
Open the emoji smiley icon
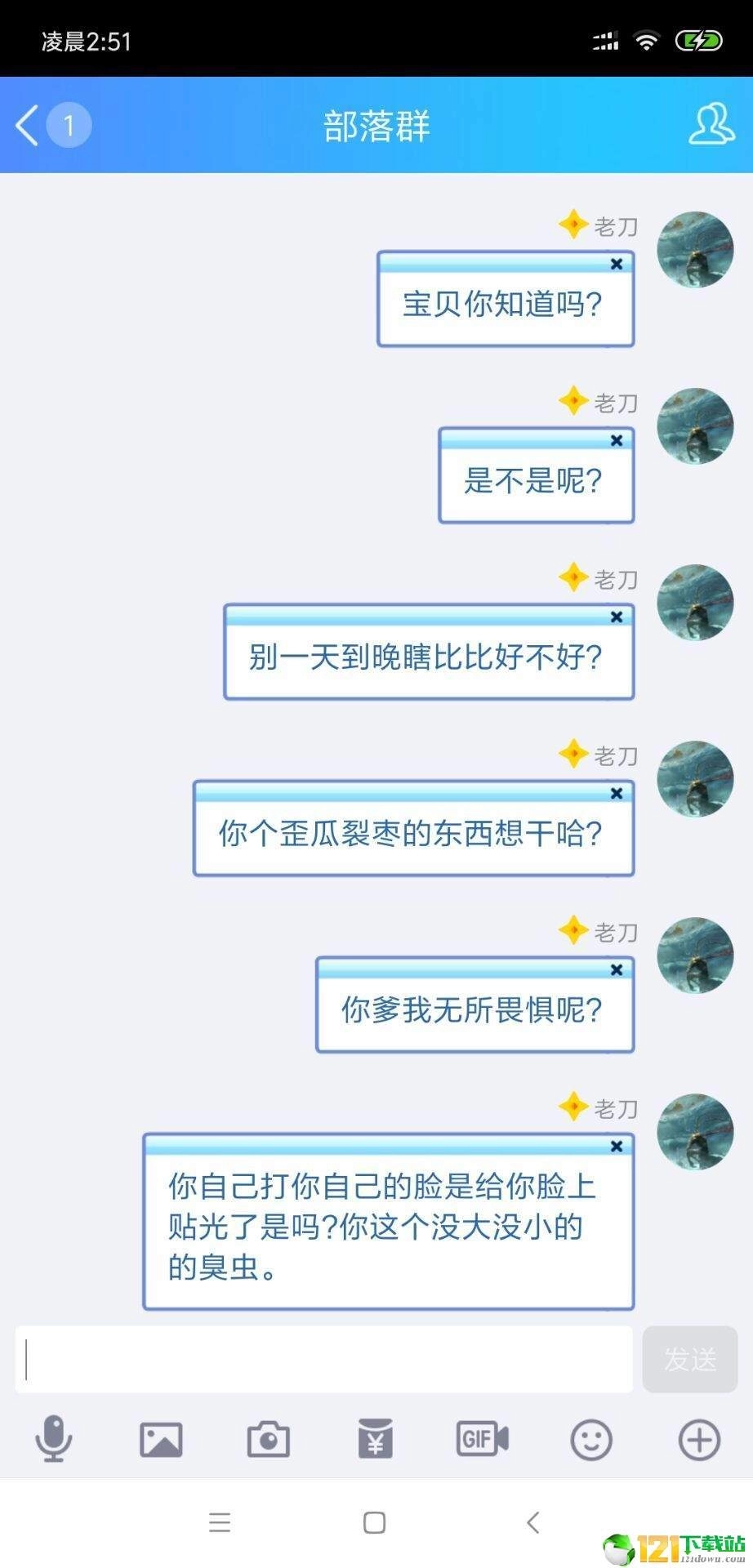click(590, 1440)
